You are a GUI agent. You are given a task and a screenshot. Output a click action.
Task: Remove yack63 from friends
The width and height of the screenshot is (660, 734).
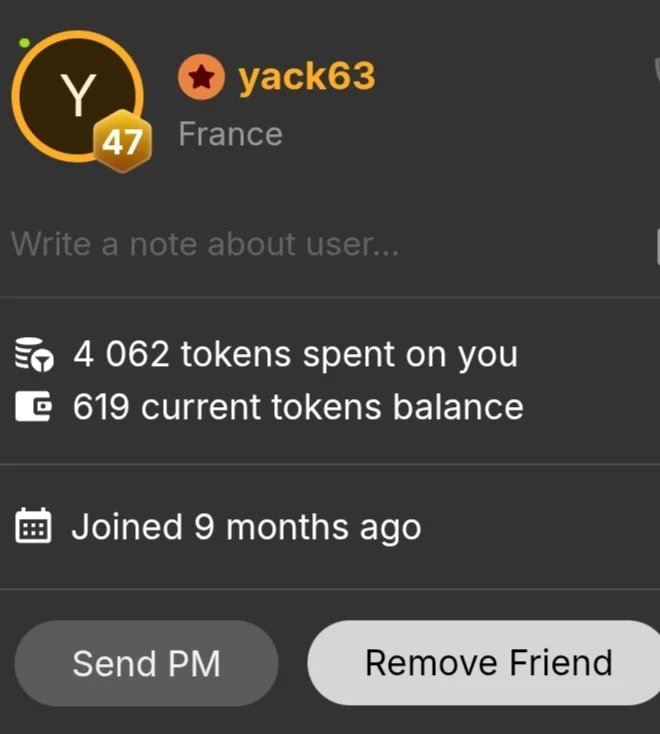point(487,663)
